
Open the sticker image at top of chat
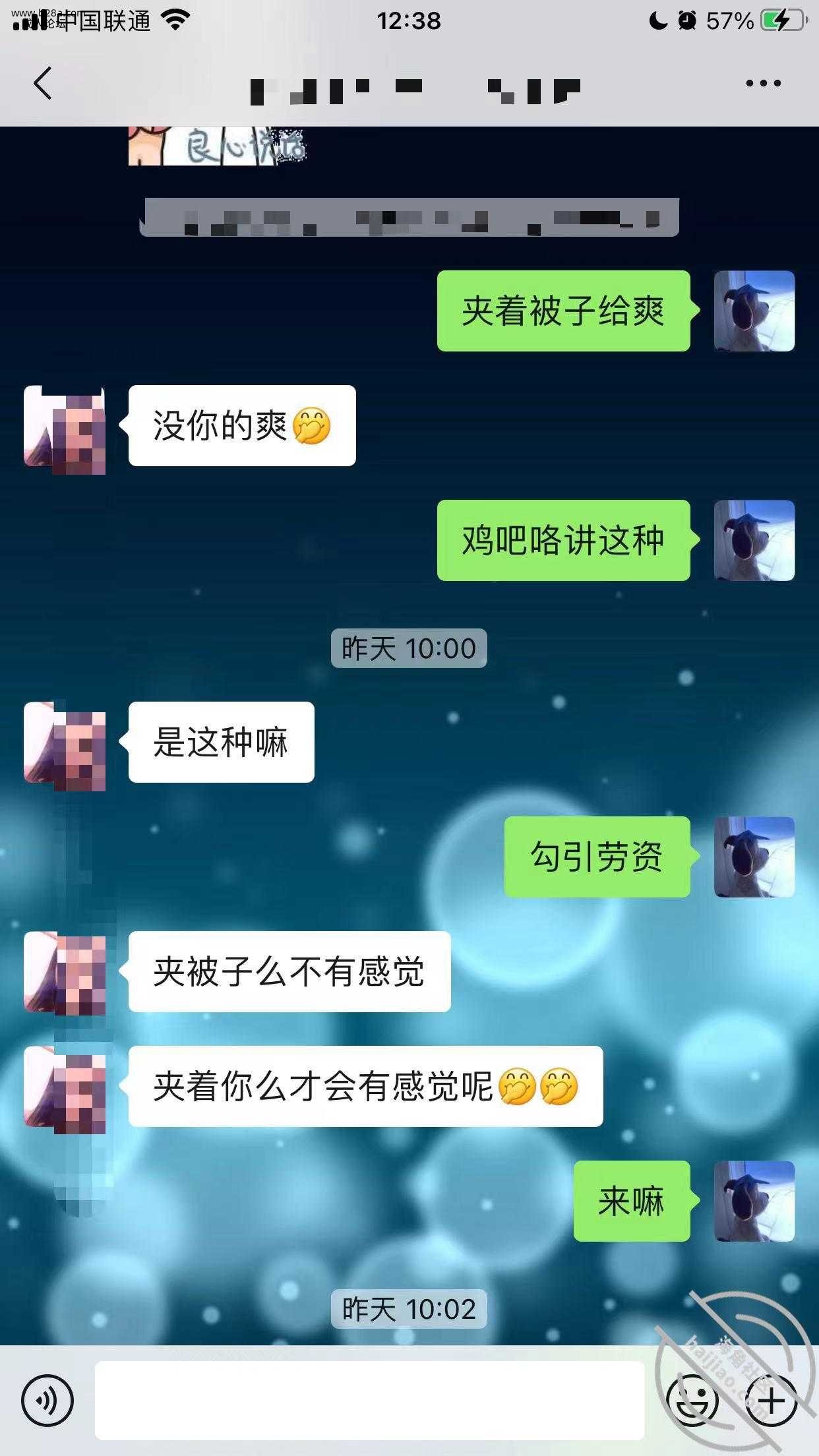218,146
